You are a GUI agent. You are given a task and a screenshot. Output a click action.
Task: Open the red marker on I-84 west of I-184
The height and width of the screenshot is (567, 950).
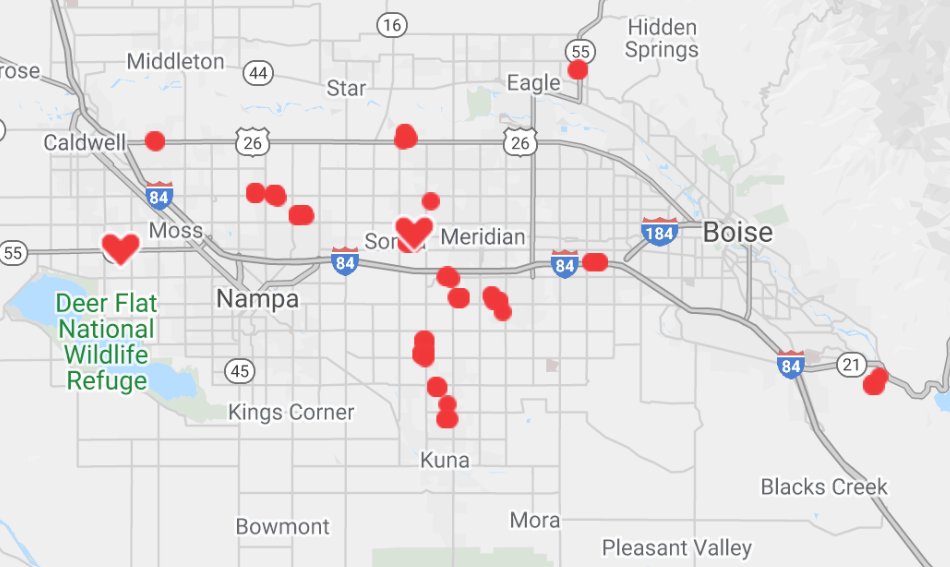595,262
